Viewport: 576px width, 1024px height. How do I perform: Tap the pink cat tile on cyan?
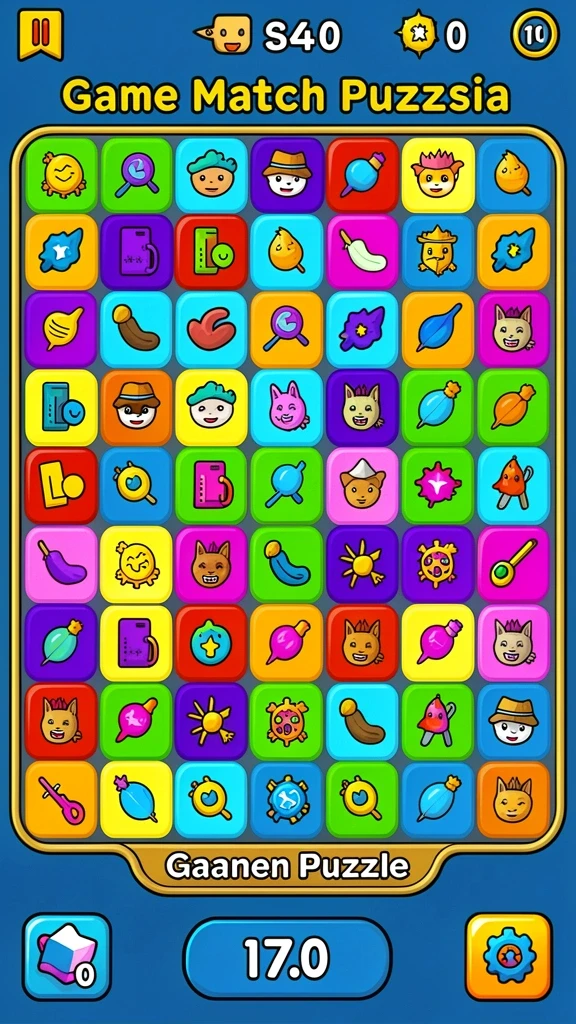pyautogui.click(x=287, y=408)
